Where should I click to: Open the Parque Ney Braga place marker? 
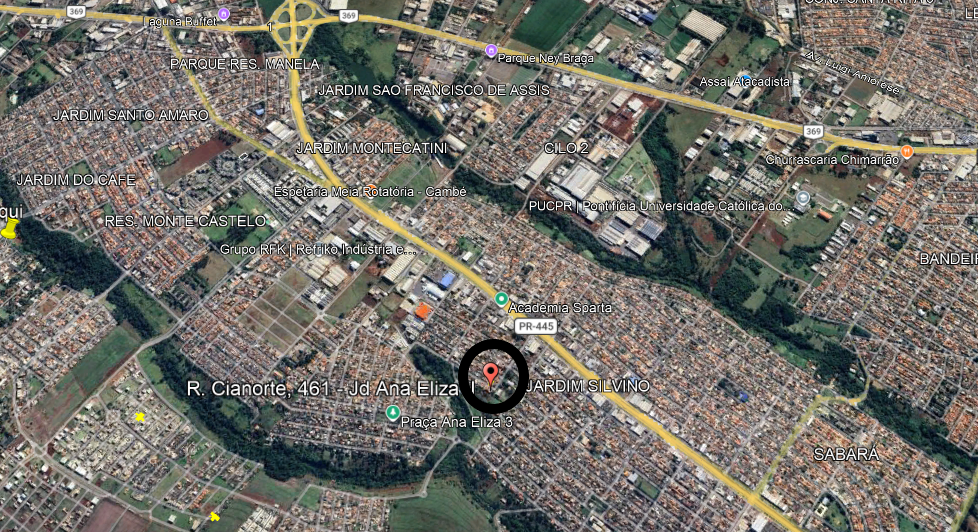(x=490, y=50)
